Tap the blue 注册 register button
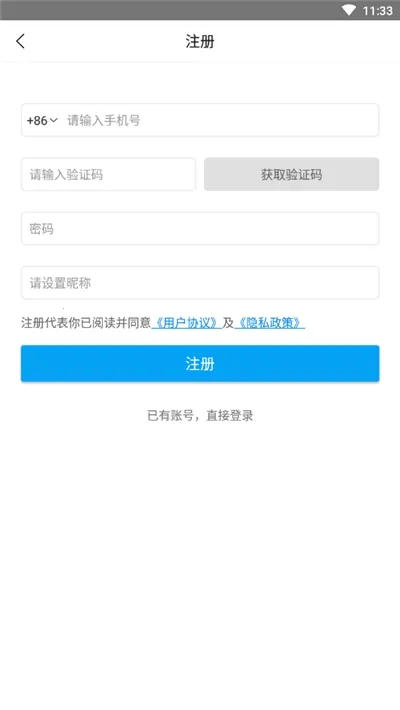 [200, 364]
